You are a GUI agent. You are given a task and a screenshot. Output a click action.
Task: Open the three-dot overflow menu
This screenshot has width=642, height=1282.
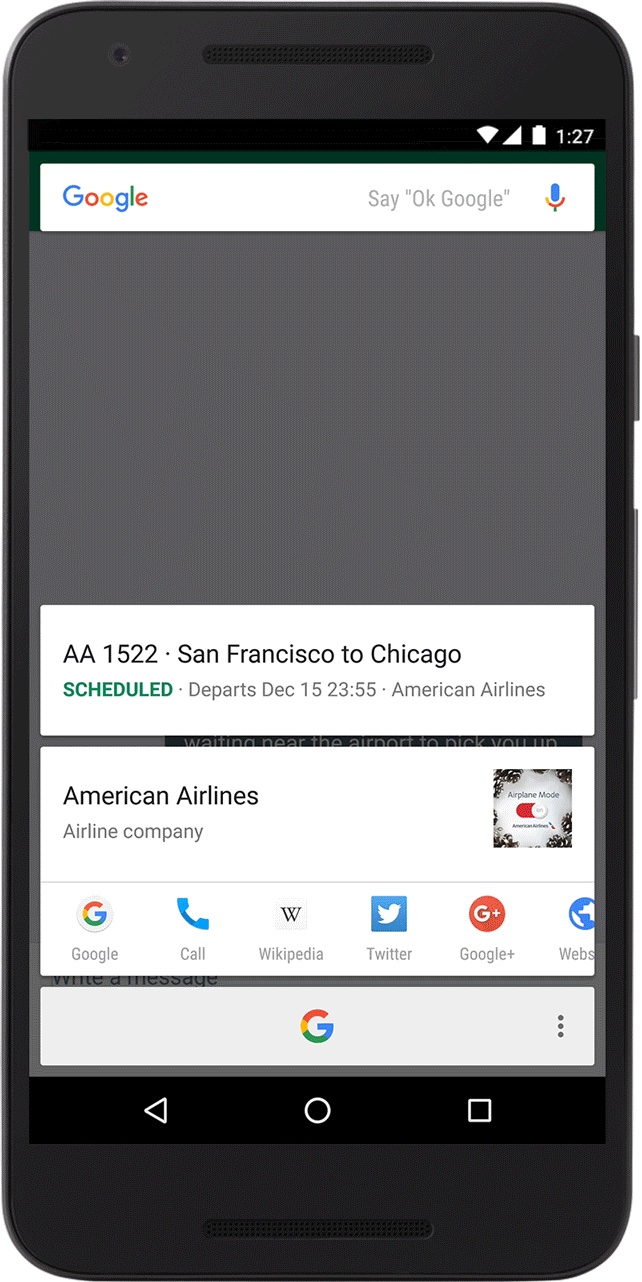coord(560,1026)
